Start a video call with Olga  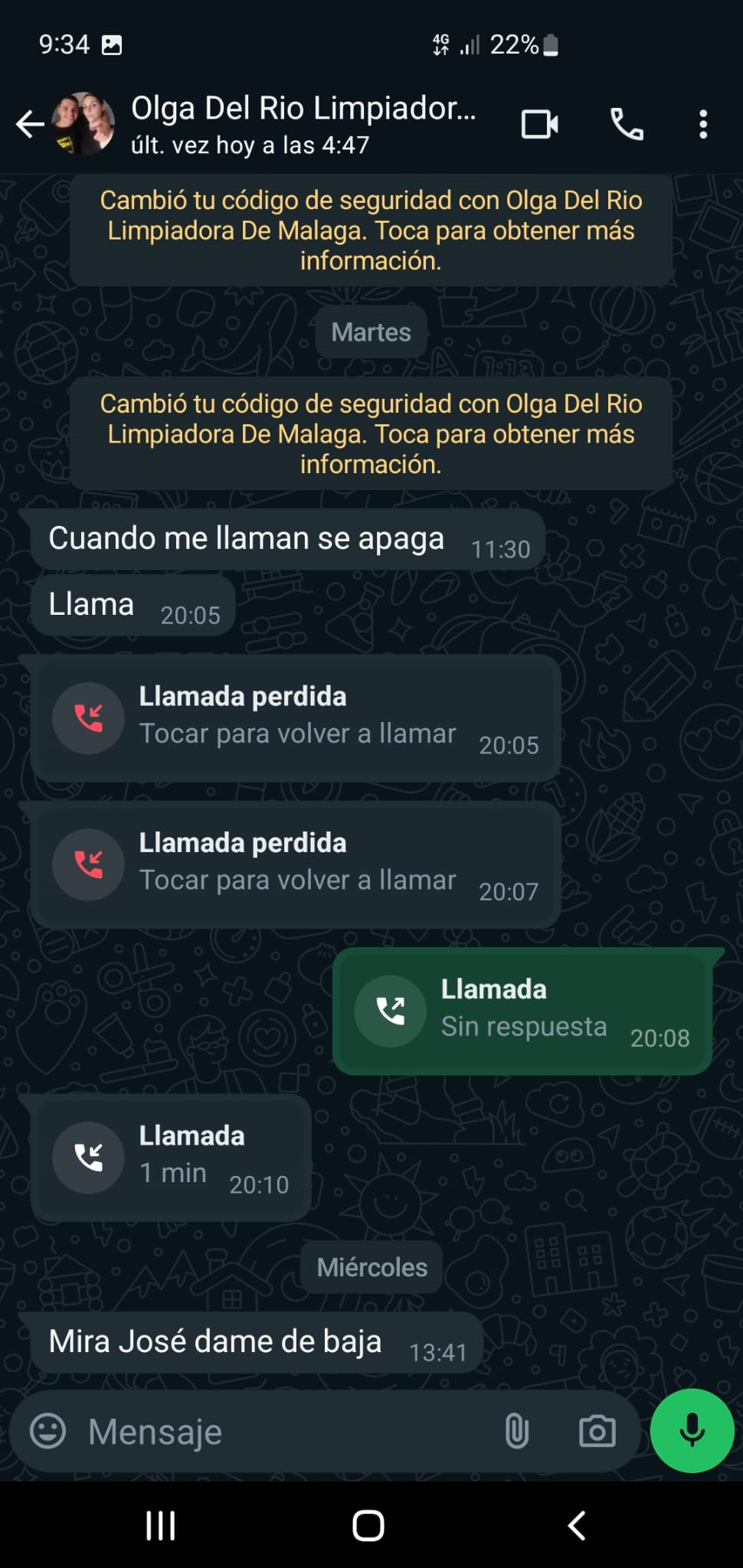coord(539,124)
